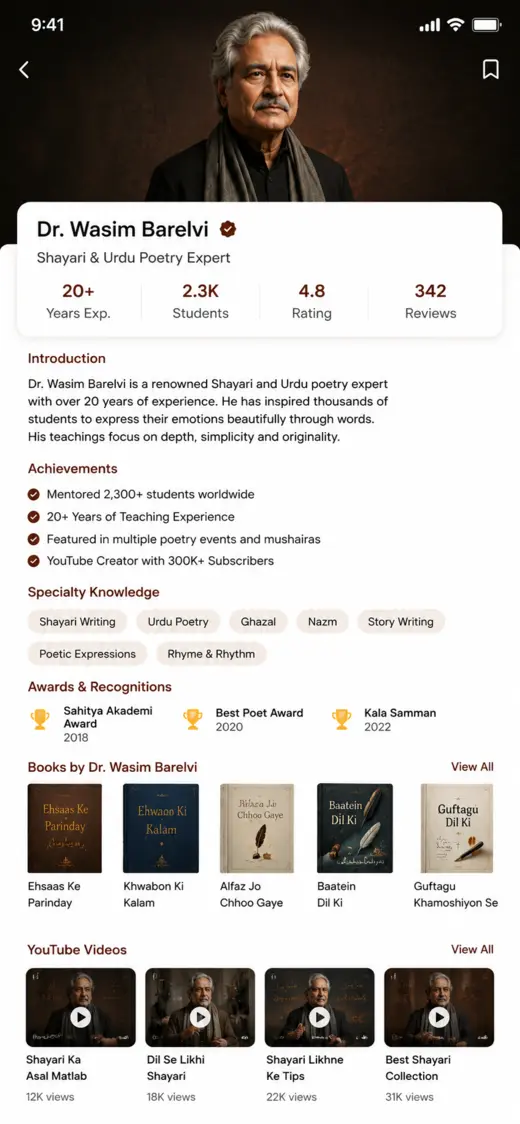Tap the Poetic Expressions chip
Screen dimensions: 520x1124
pyautogui.click(x=88, y=654)
